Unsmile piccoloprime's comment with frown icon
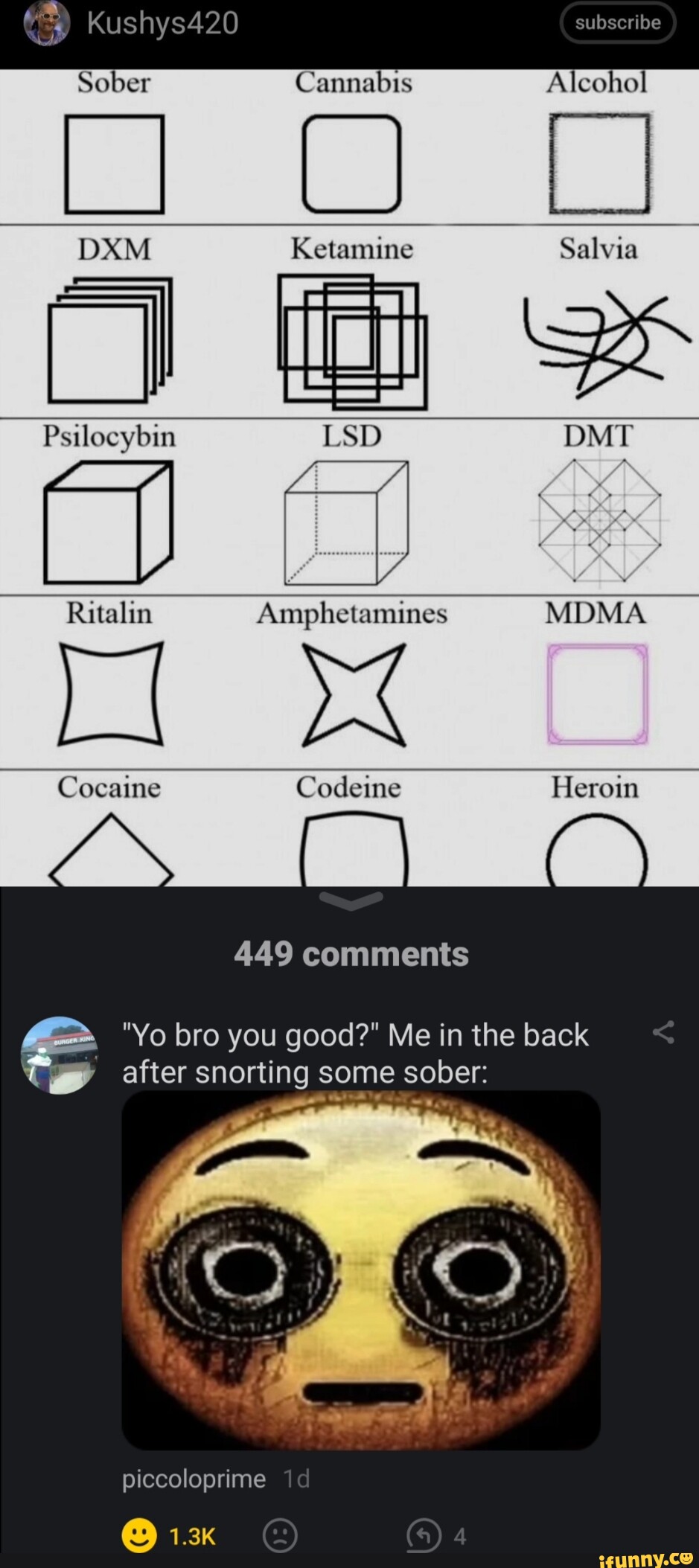Screen dimensions: 699x1568 coord(280,1535)
